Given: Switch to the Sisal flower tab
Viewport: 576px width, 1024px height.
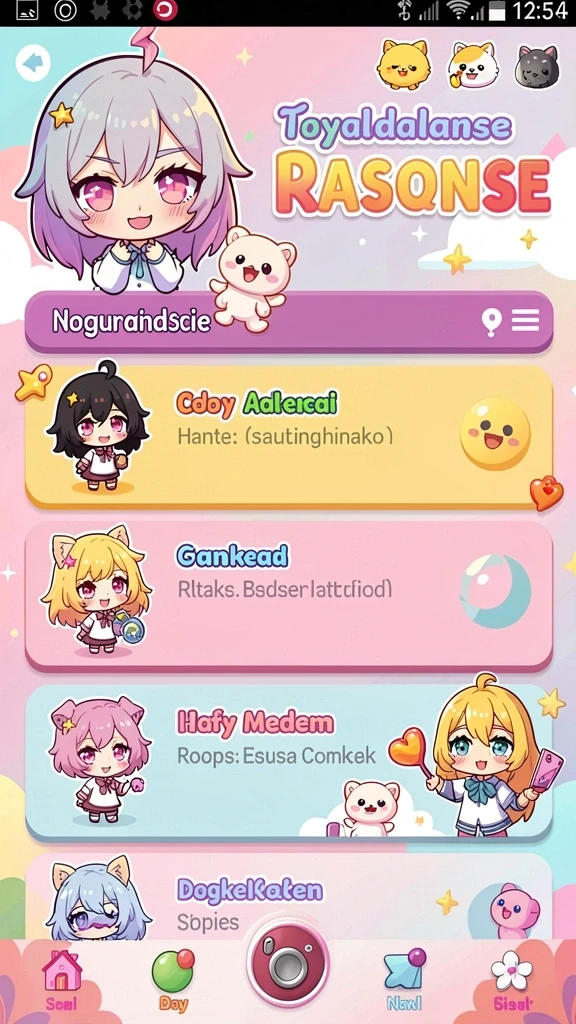Looking at the screenshot, I should coord(513,980).
